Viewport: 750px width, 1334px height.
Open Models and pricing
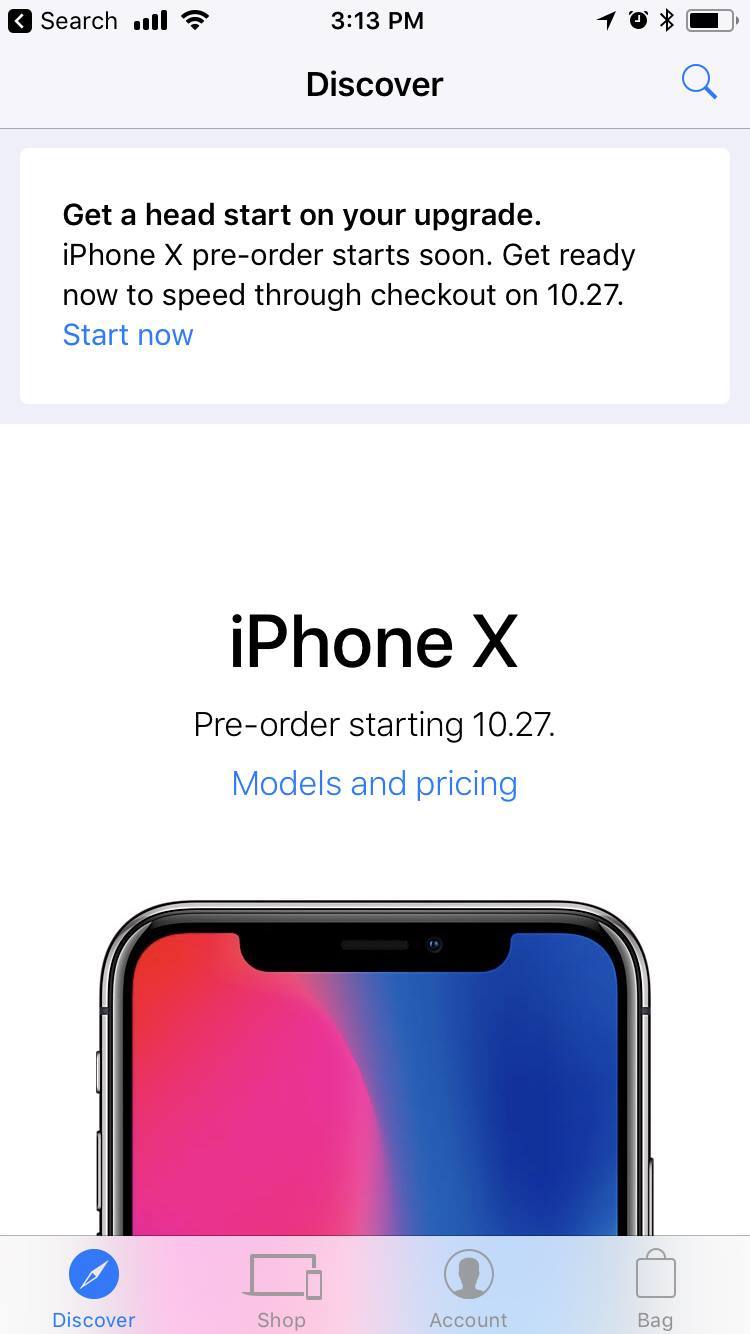[x=374, y=783]
